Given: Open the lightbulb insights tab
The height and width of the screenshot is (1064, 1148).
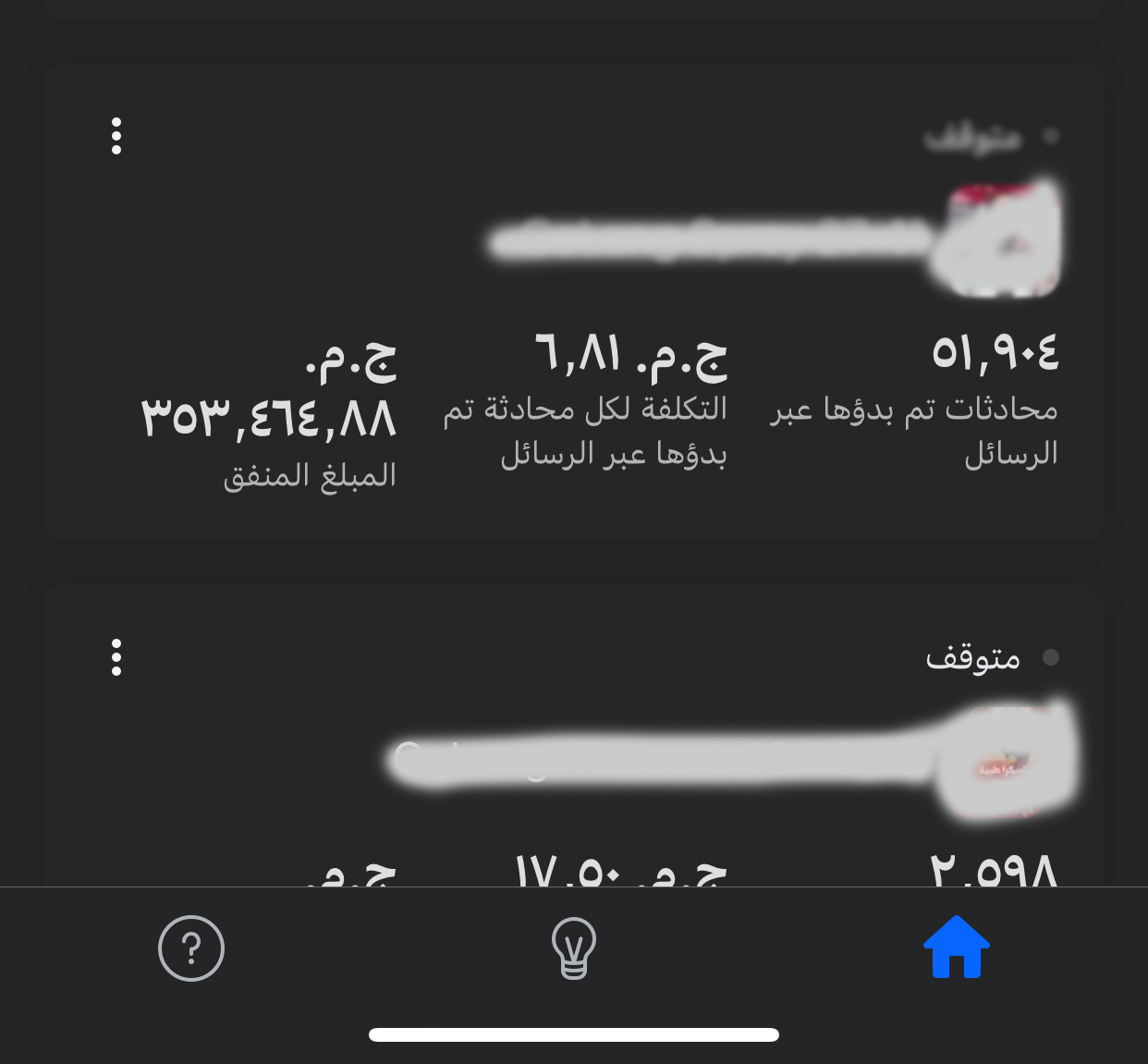Looking at the screenshot, I should coord(574,948).
